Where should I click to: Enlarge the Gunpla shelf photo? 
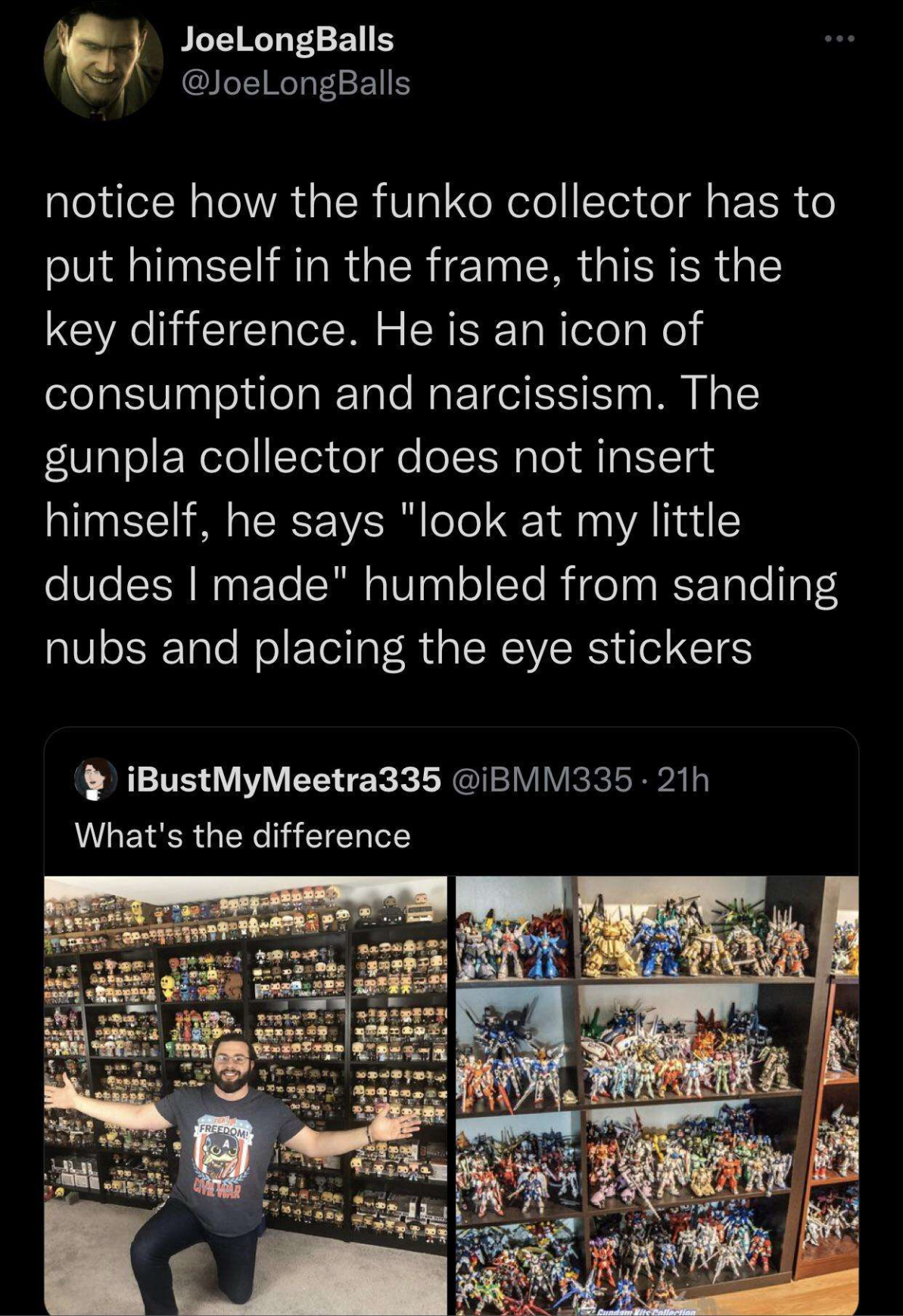[x=657, y=1095]
